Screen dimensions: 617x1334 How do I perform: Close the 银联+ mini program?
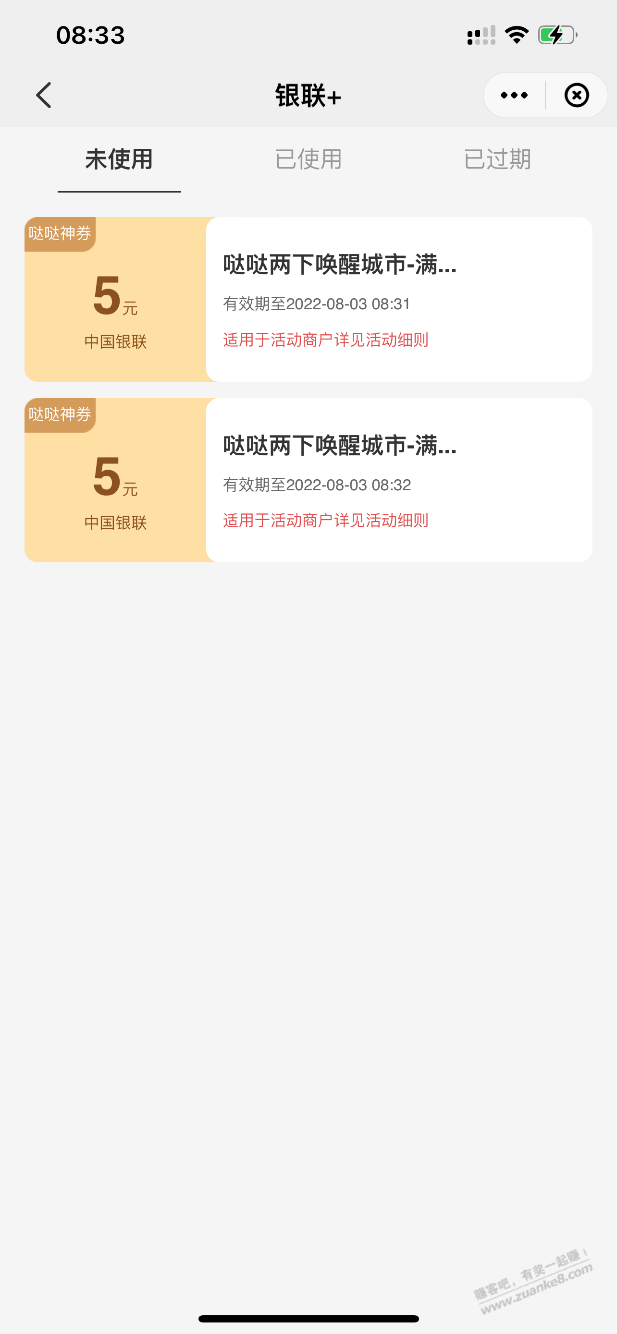577,95
